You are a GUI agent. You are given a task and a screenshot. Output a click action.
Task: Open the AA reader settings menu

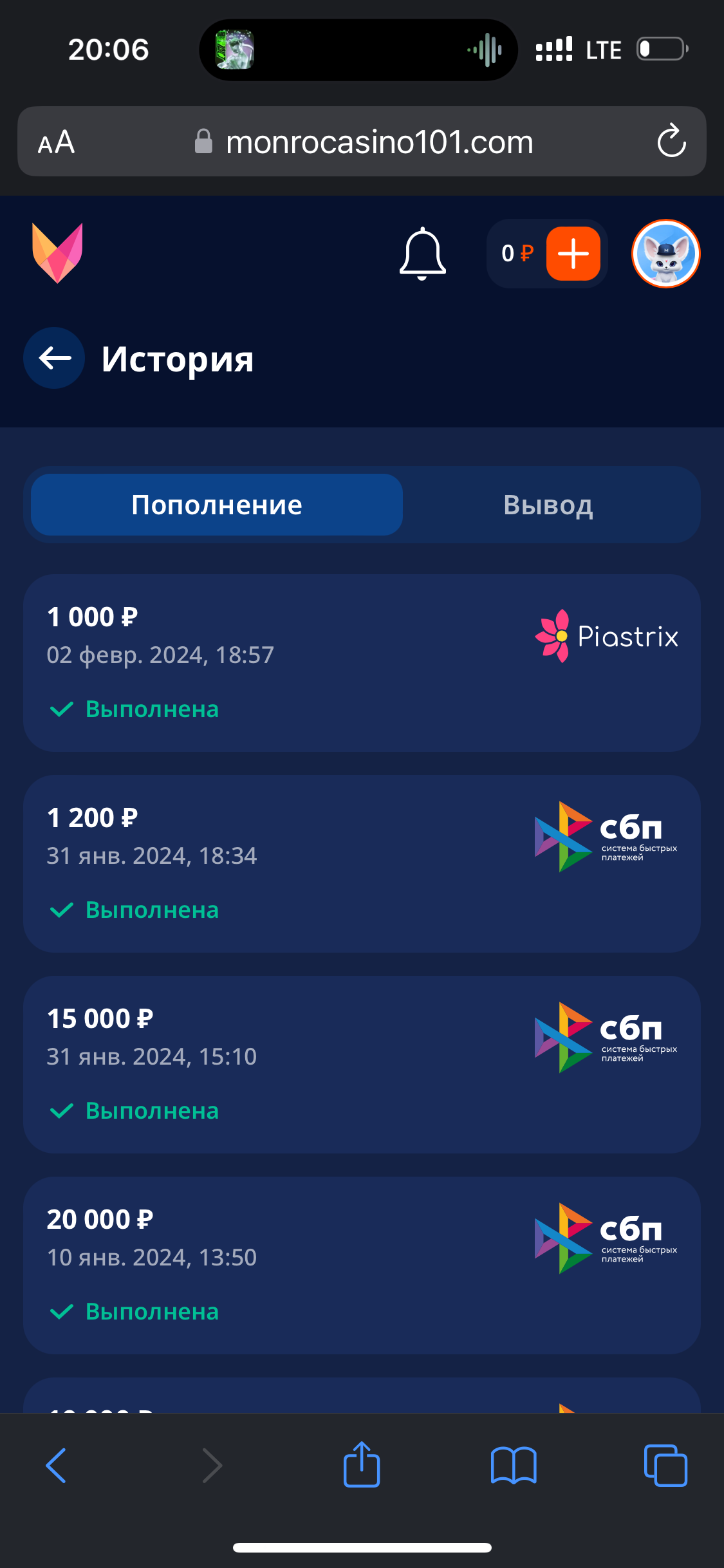coord(57,142)
